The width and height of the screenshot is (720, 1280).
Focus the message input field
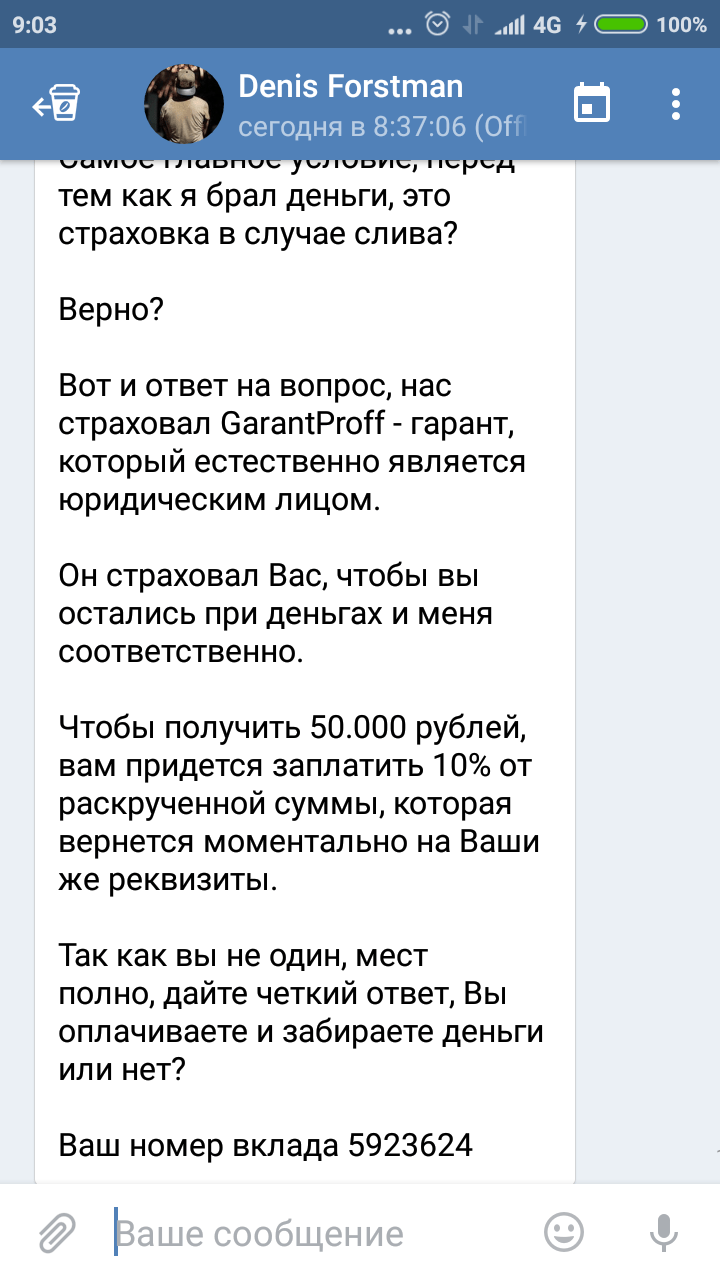320,1233
